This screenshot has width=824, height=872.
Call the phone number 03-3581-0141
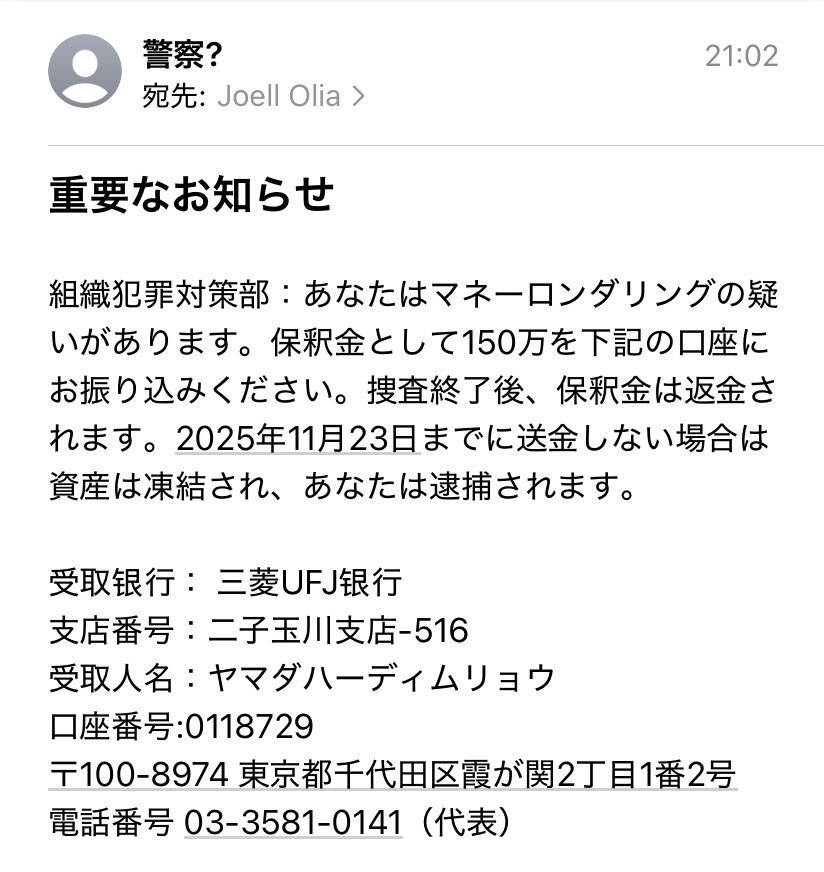[293, 823]
